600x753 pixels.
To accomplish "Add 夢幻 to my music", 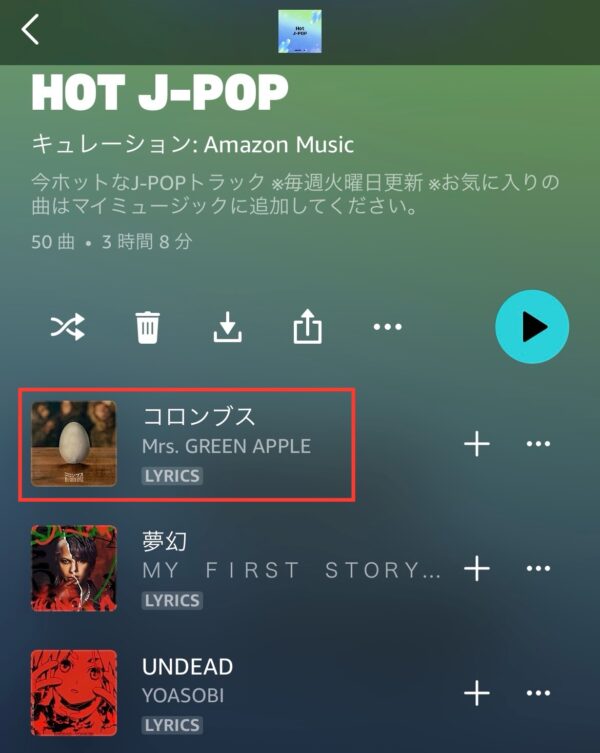I will click(x=477, y=569).
